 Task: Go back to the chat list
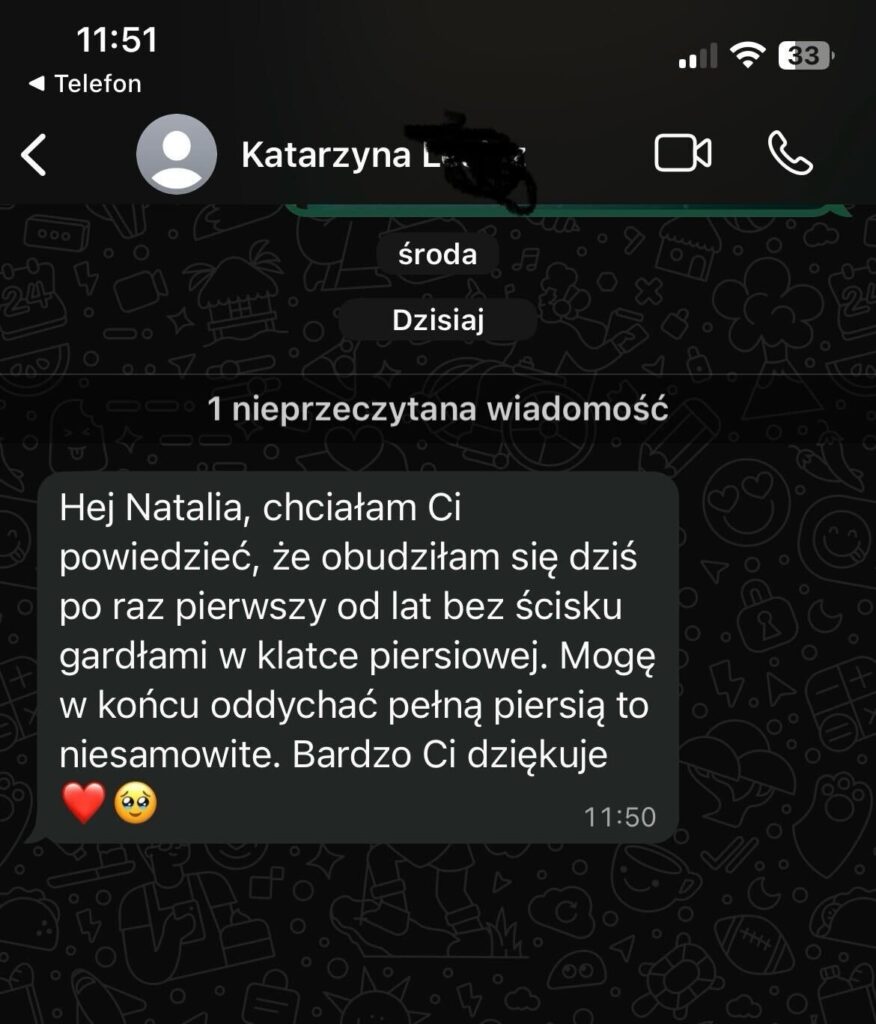tap(34, 155)
